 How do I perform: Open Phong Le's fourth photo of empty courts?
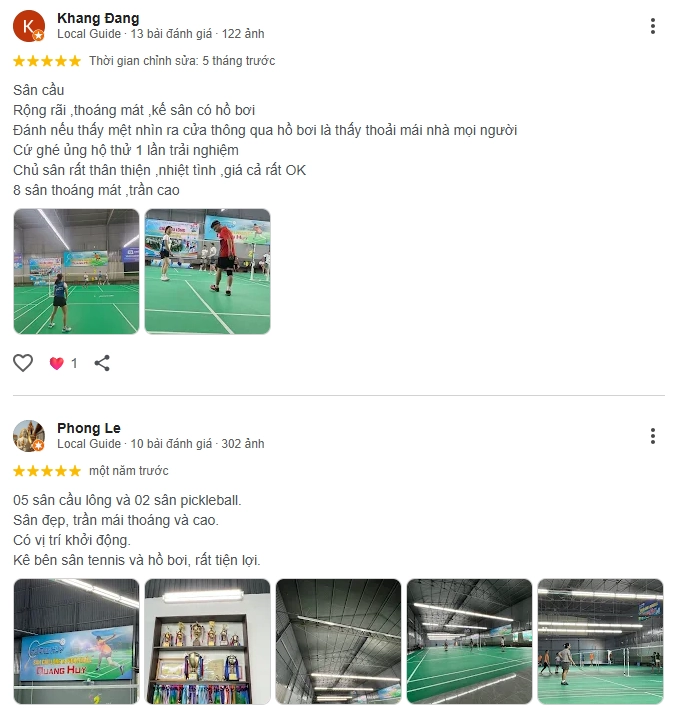469,641
